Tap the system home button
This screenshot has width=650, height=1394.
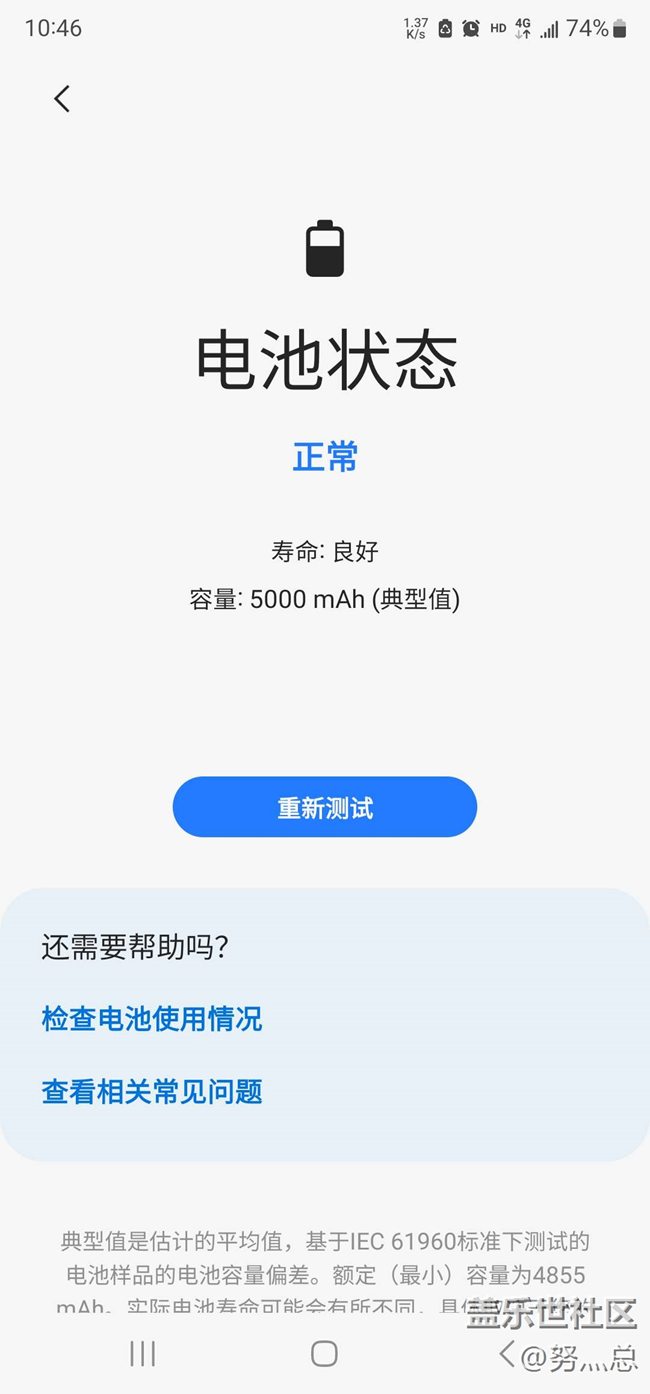(x=324, y=1354)
